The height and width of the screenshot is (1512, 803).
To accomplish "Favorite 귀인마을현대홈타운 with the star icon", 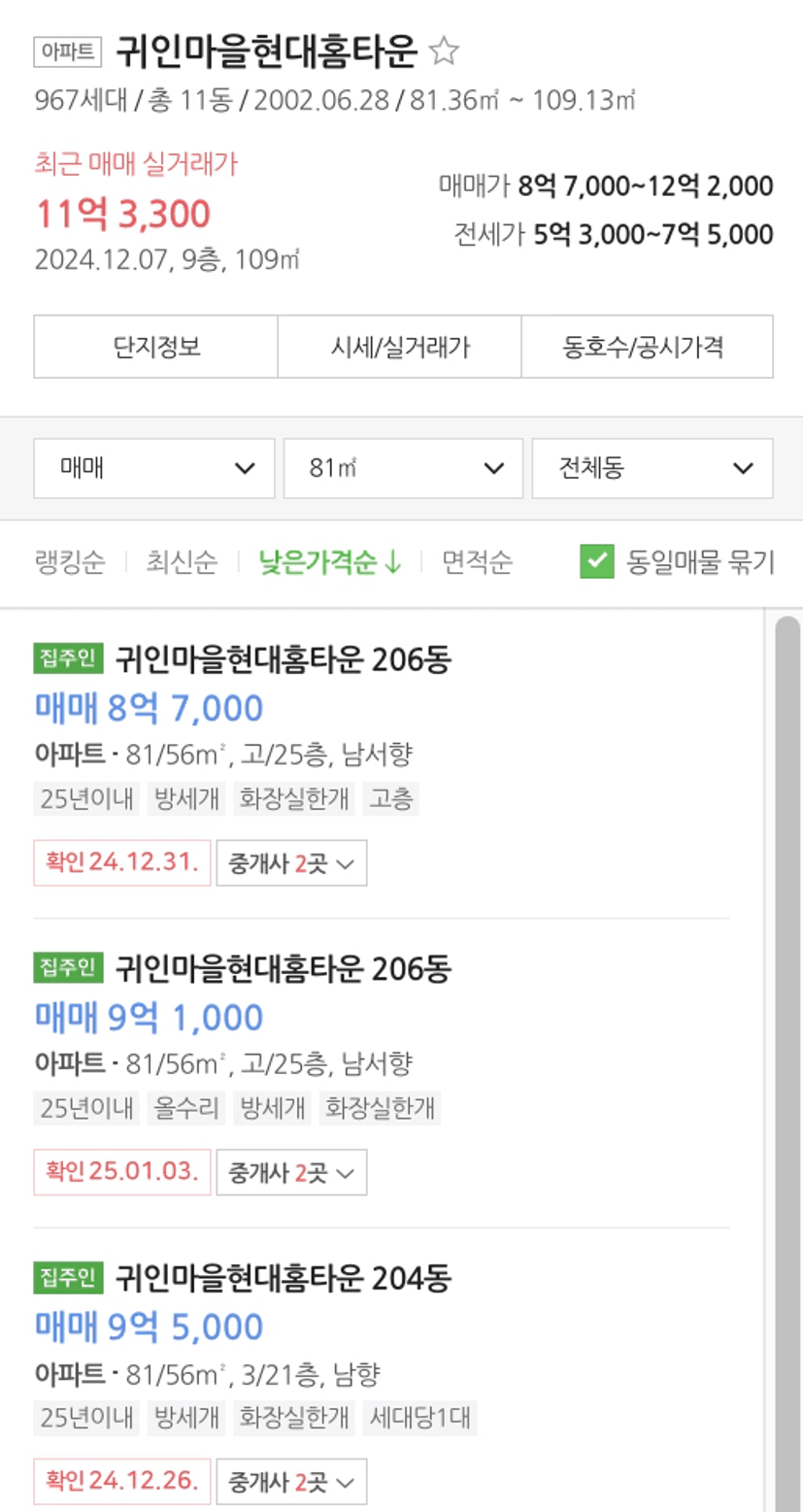I will tap(444, 50).
